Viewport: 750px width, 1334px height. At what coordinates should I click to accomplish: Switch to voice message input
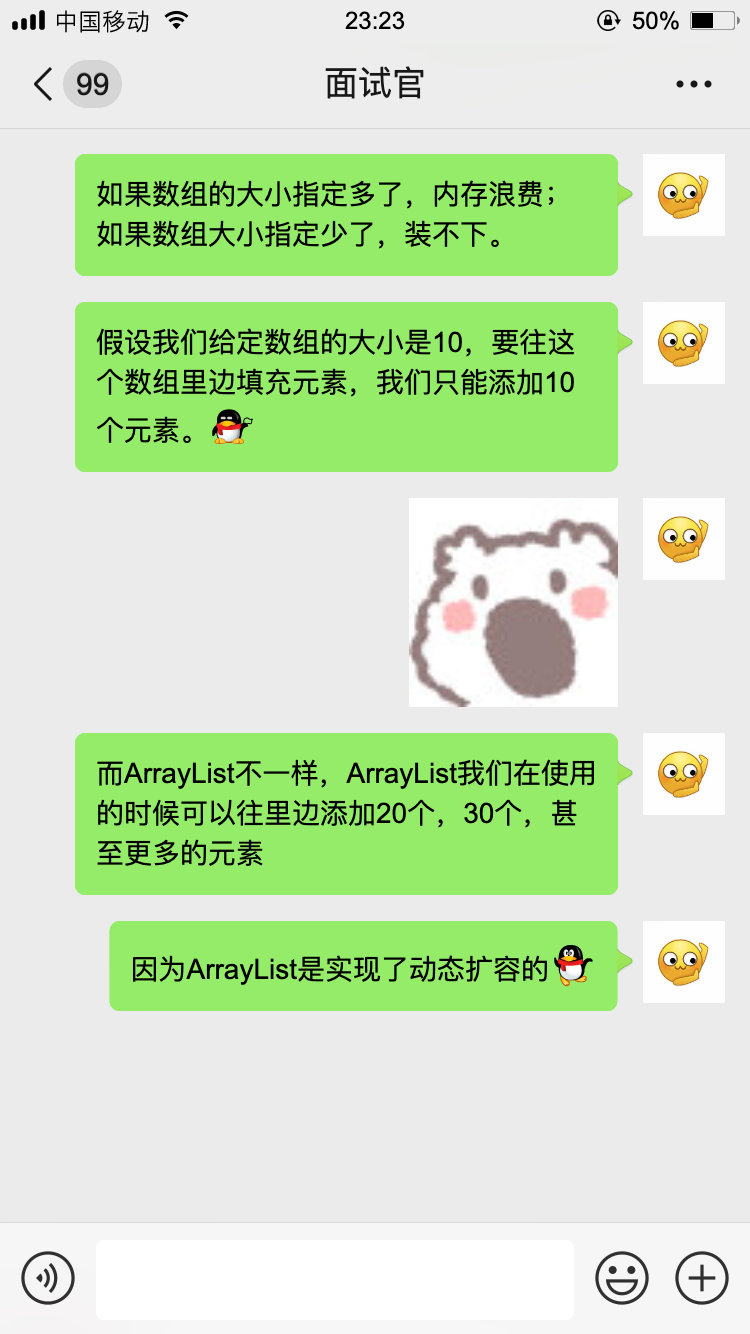tap(48, 1277)
